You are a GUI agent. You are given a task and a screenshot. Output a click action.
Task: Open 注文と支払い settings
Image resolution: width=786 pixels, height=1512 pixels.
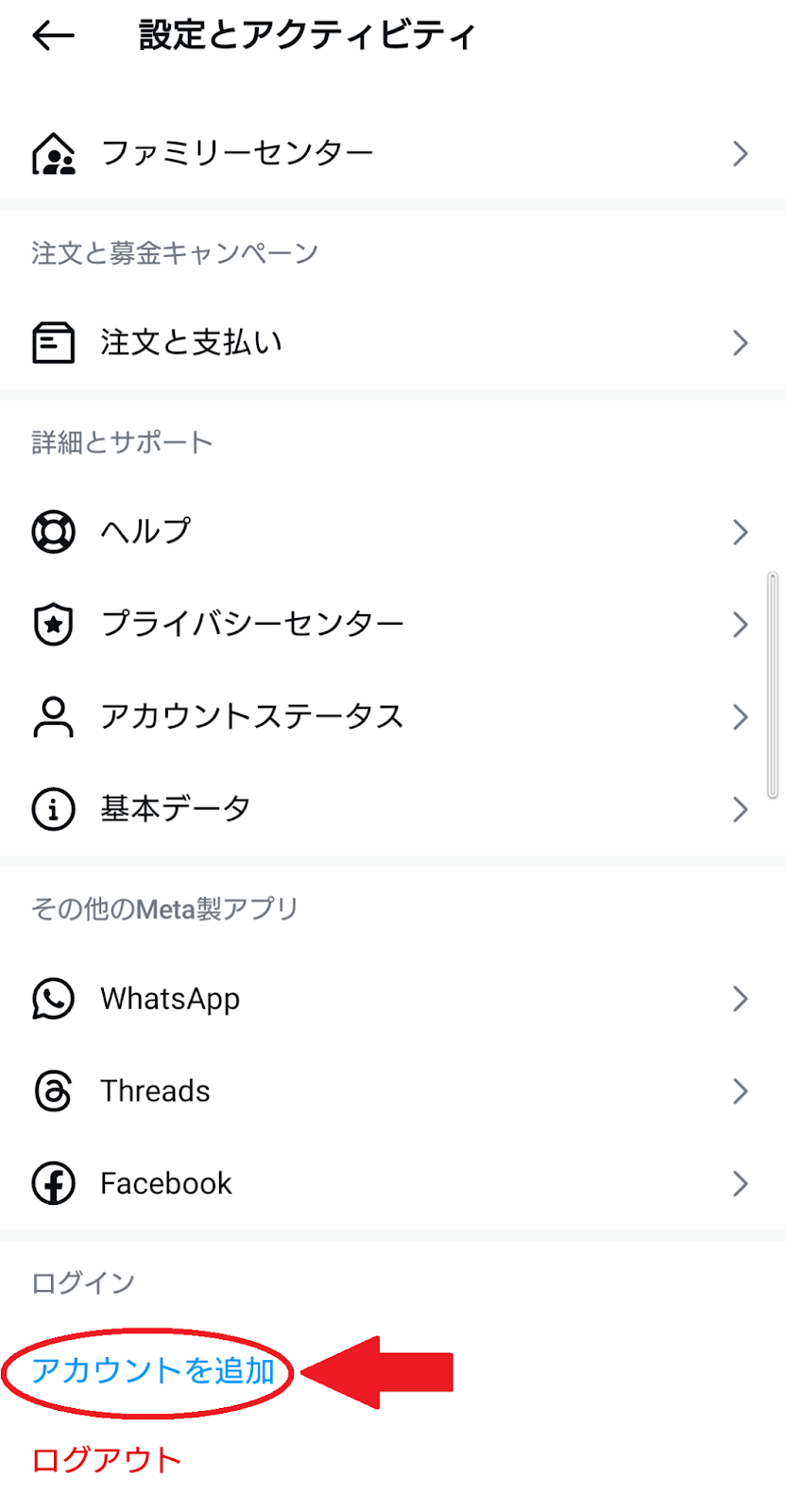[x=393, y=342]
